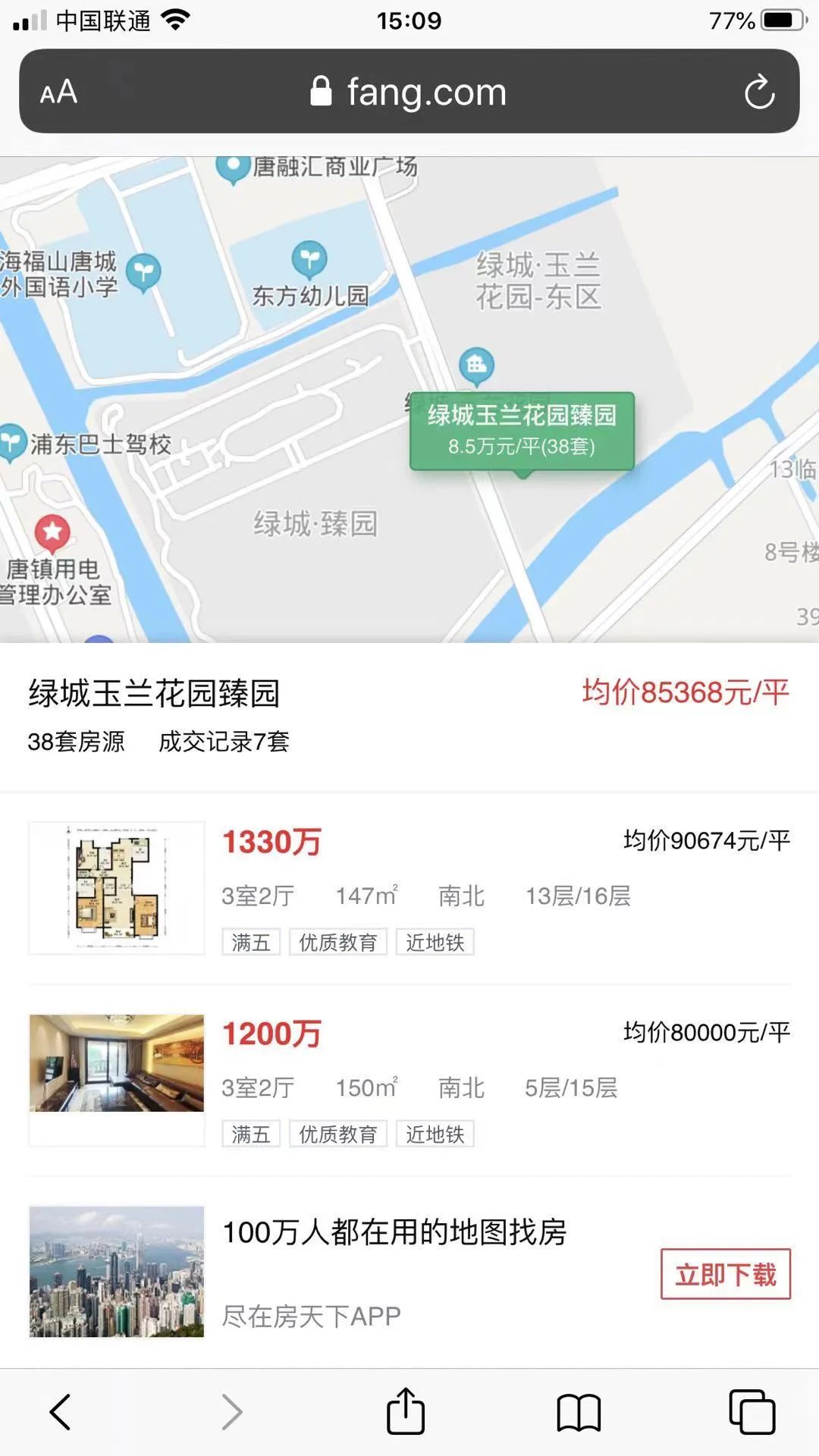This screenshot has width=819, height=1456.
Task: Tap 东方幼儿园 marker on the map
Action: [309, 259]
